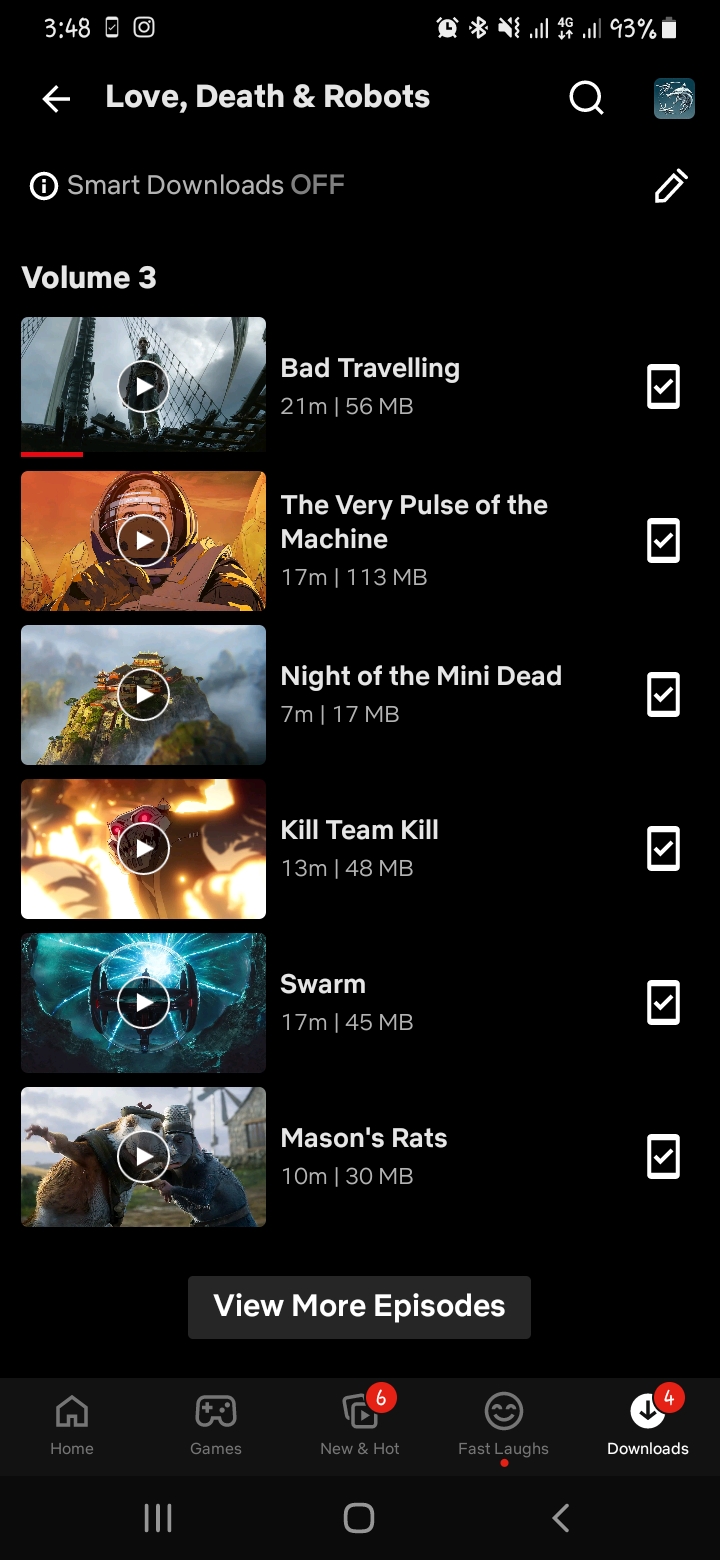Play the Swarm episode

point(143,1002)
